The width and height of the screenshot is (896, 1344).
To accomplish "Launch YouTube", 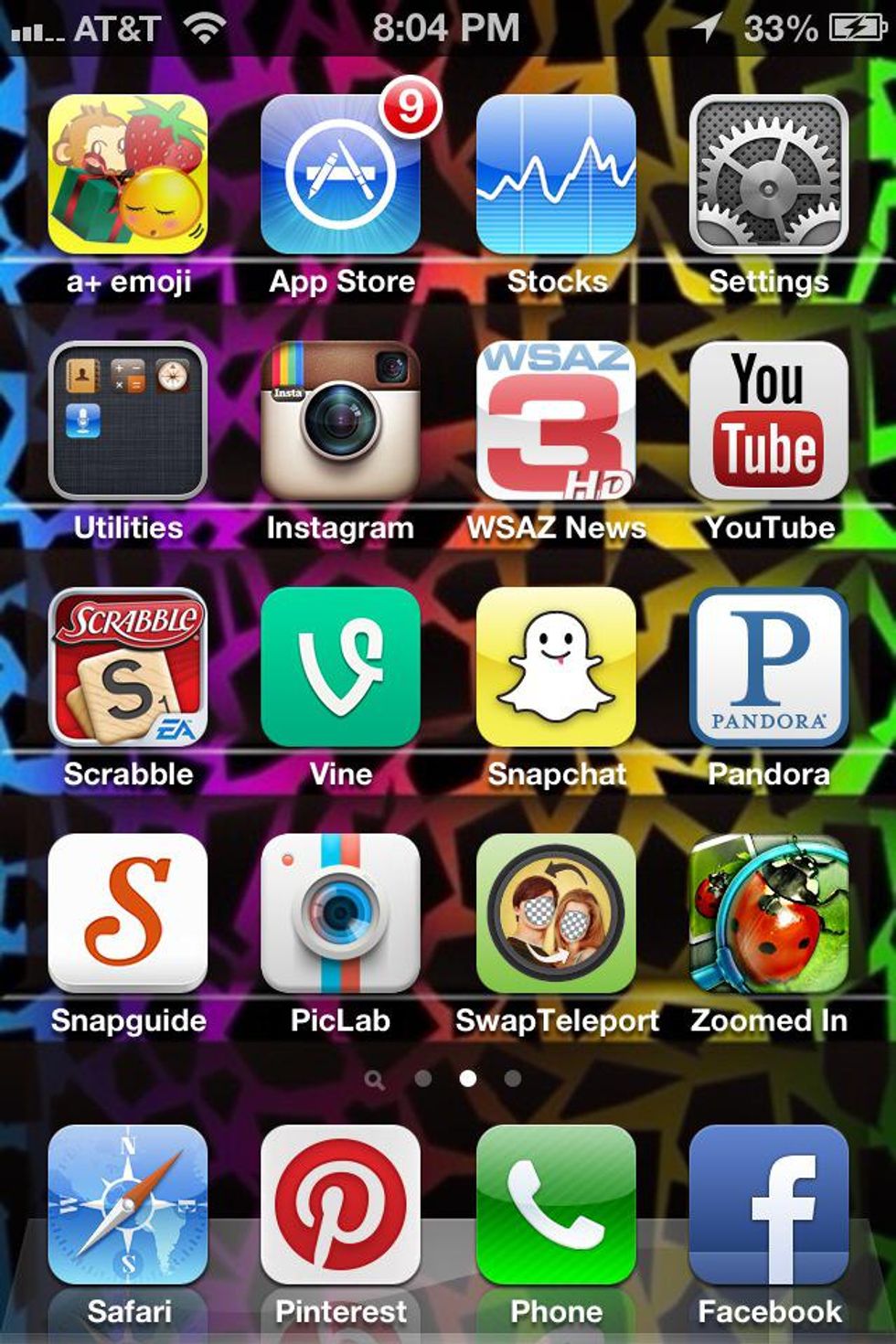I will tap(769, 421).
